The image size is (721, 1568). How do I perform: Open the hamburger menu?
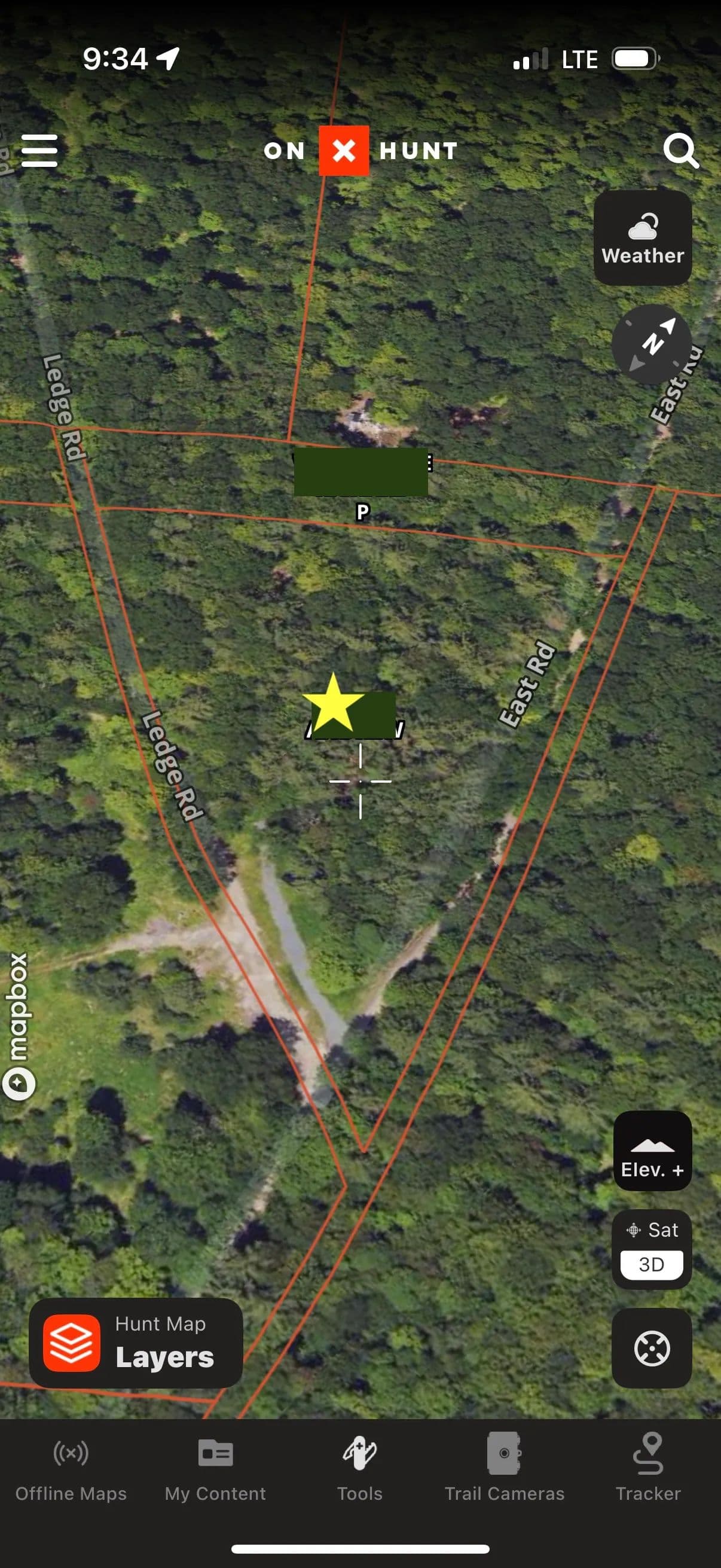[39, 150]
